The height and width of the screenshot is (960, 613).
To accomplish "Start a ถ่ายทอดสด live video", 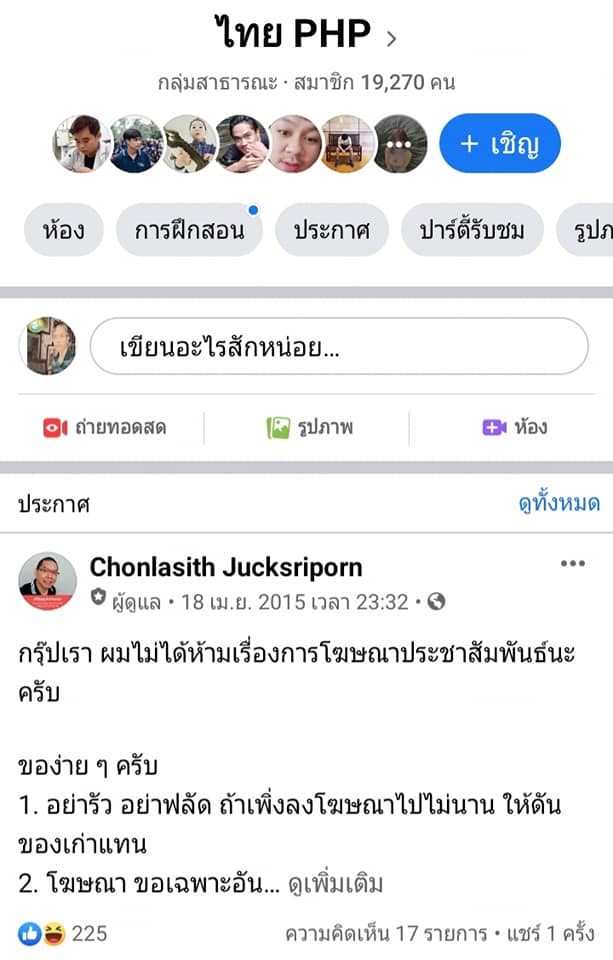I will tap(104, 428).
